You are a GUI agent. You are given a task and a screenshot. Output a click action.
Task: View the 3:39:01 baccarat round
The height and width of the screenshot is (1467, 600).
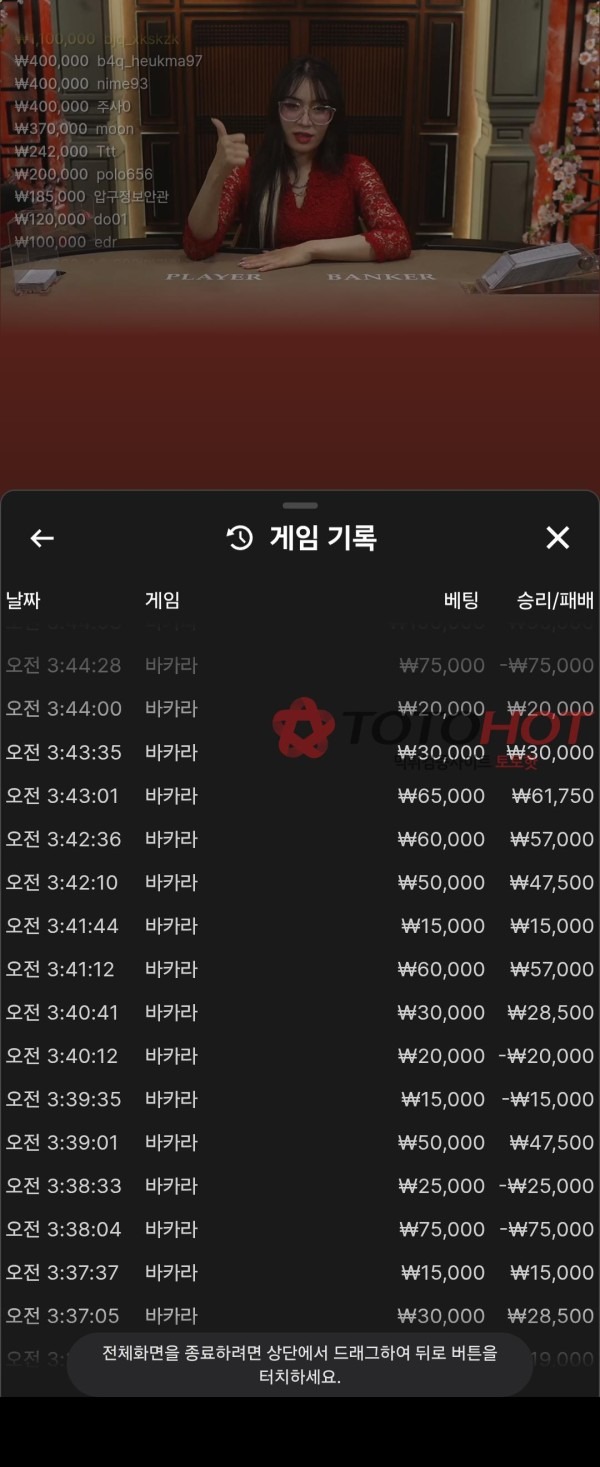click(300, 1142)
